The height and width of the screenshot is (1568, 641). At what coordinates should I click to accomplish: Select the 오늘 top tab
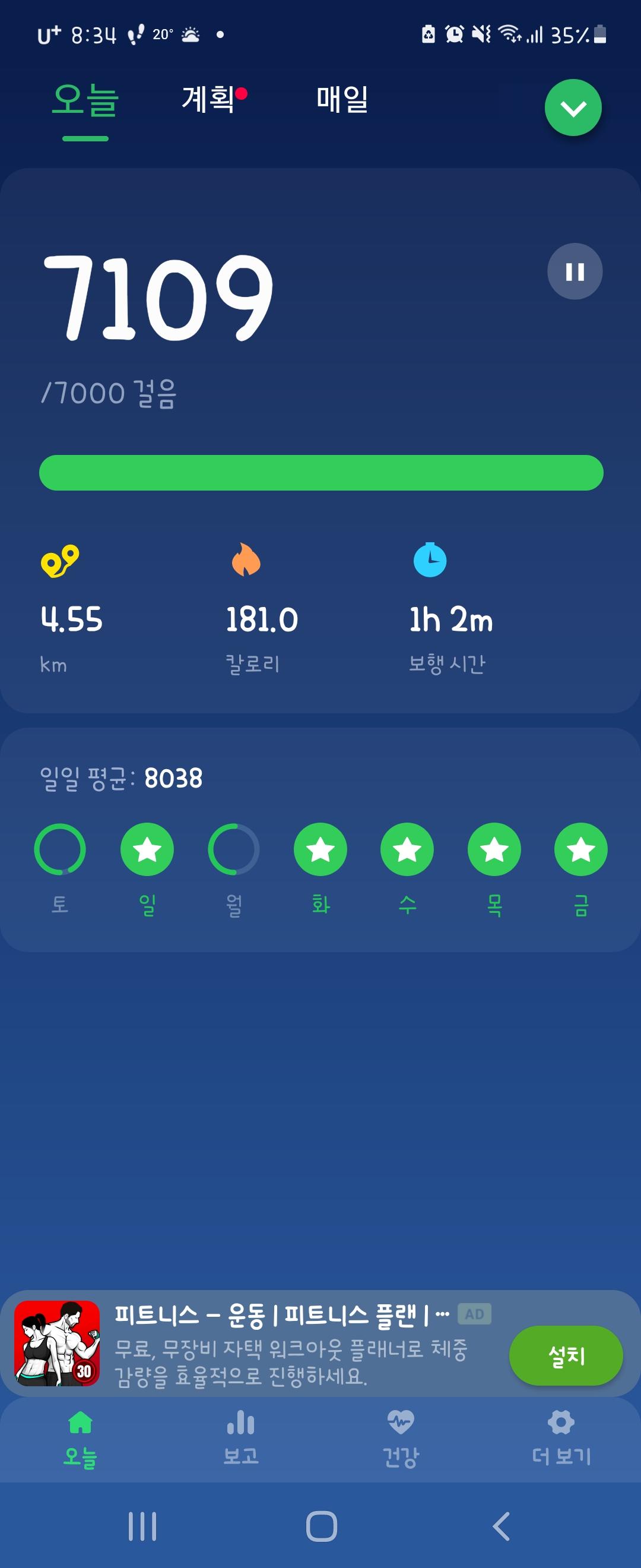[x=85, y=100]
